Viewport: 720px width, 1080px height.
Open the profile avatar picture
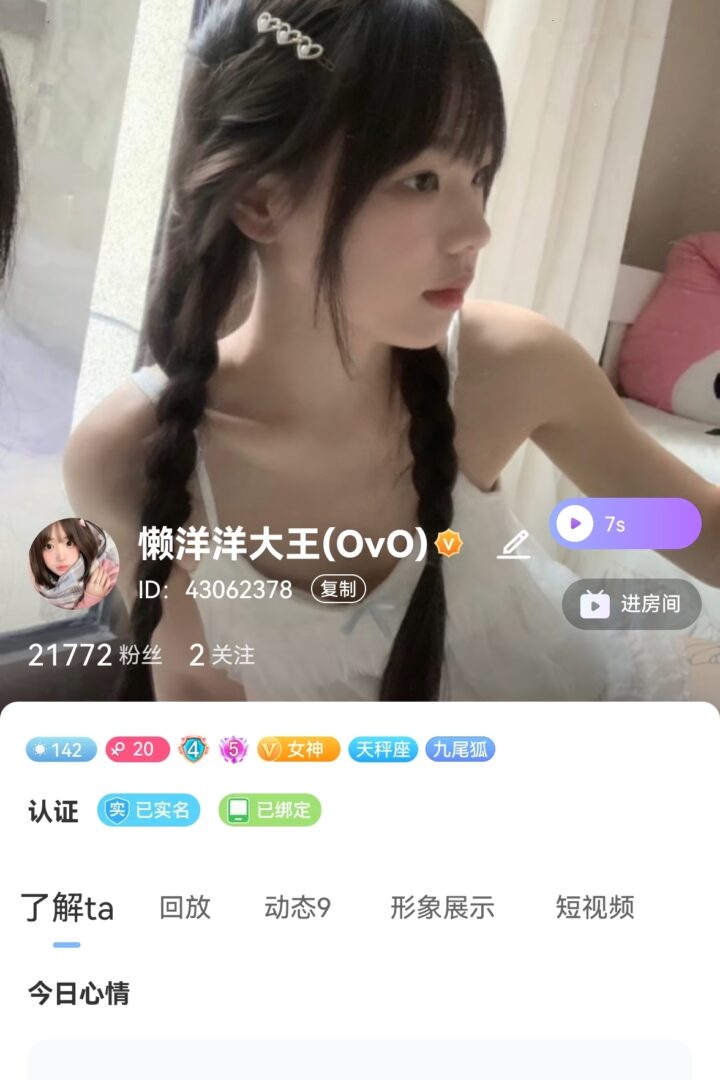[x=73, y=563]
